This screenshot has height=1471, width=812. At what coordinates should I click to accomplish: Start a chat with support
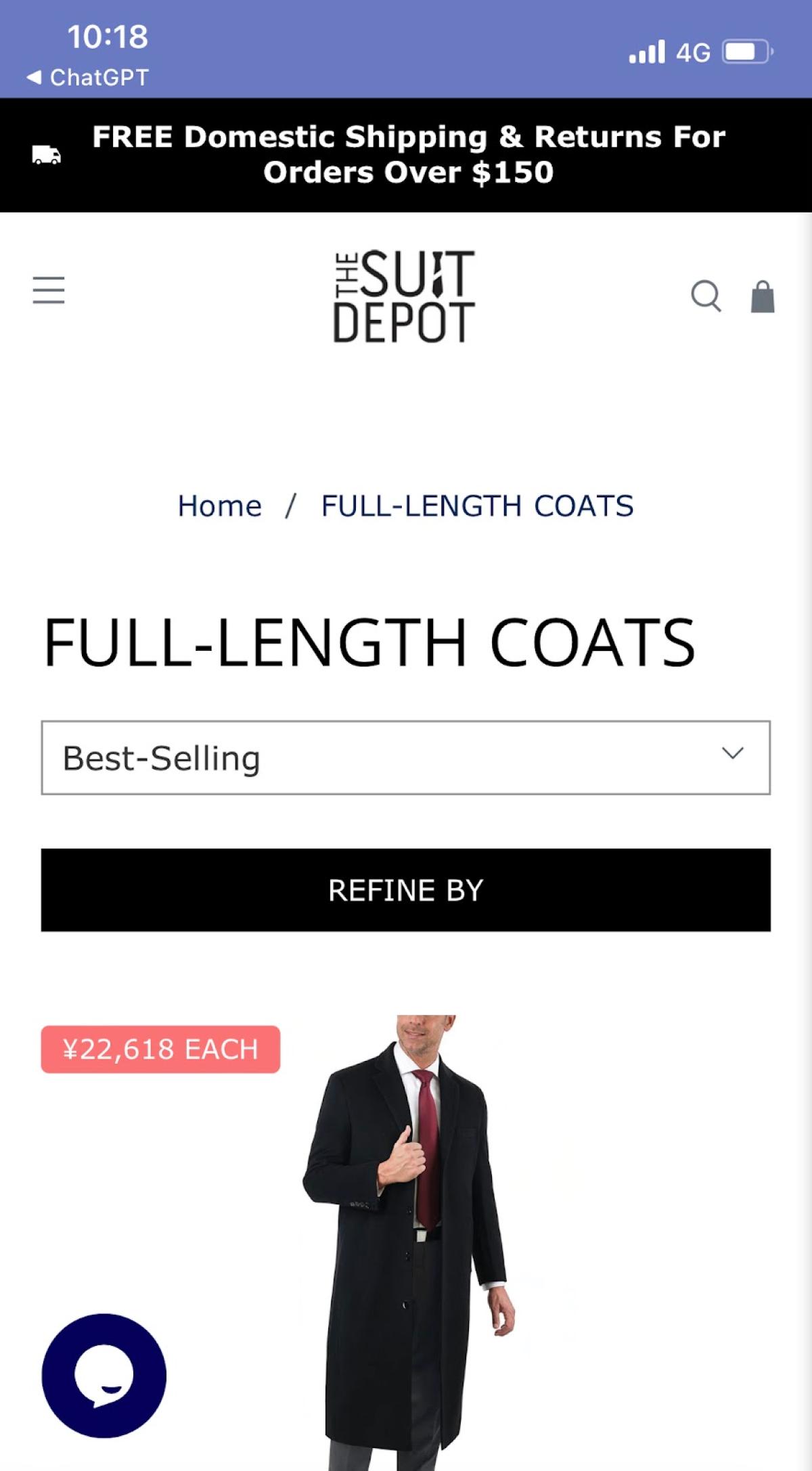tap(104, 1376)
